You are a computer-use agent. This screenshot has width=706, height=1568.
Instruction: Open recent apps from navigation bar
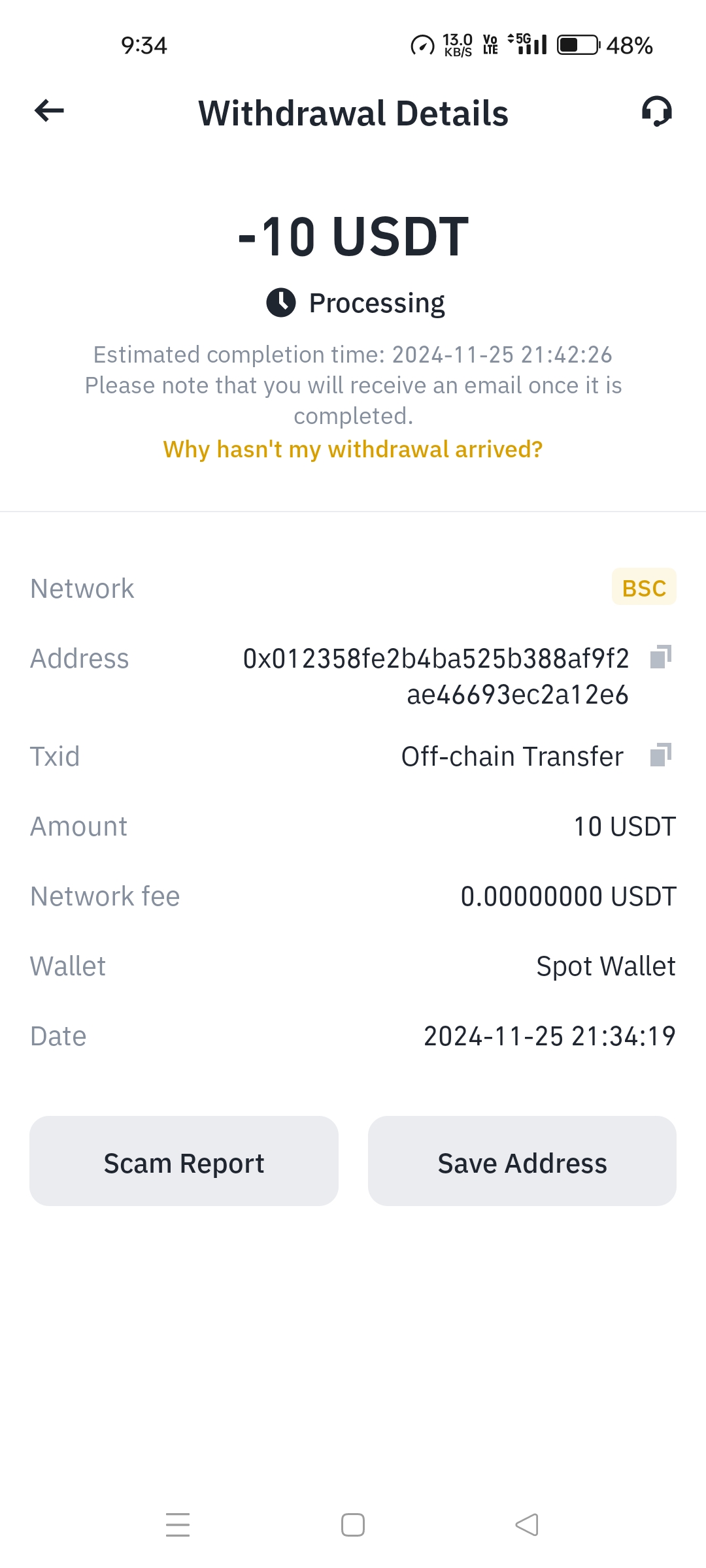178,1525
